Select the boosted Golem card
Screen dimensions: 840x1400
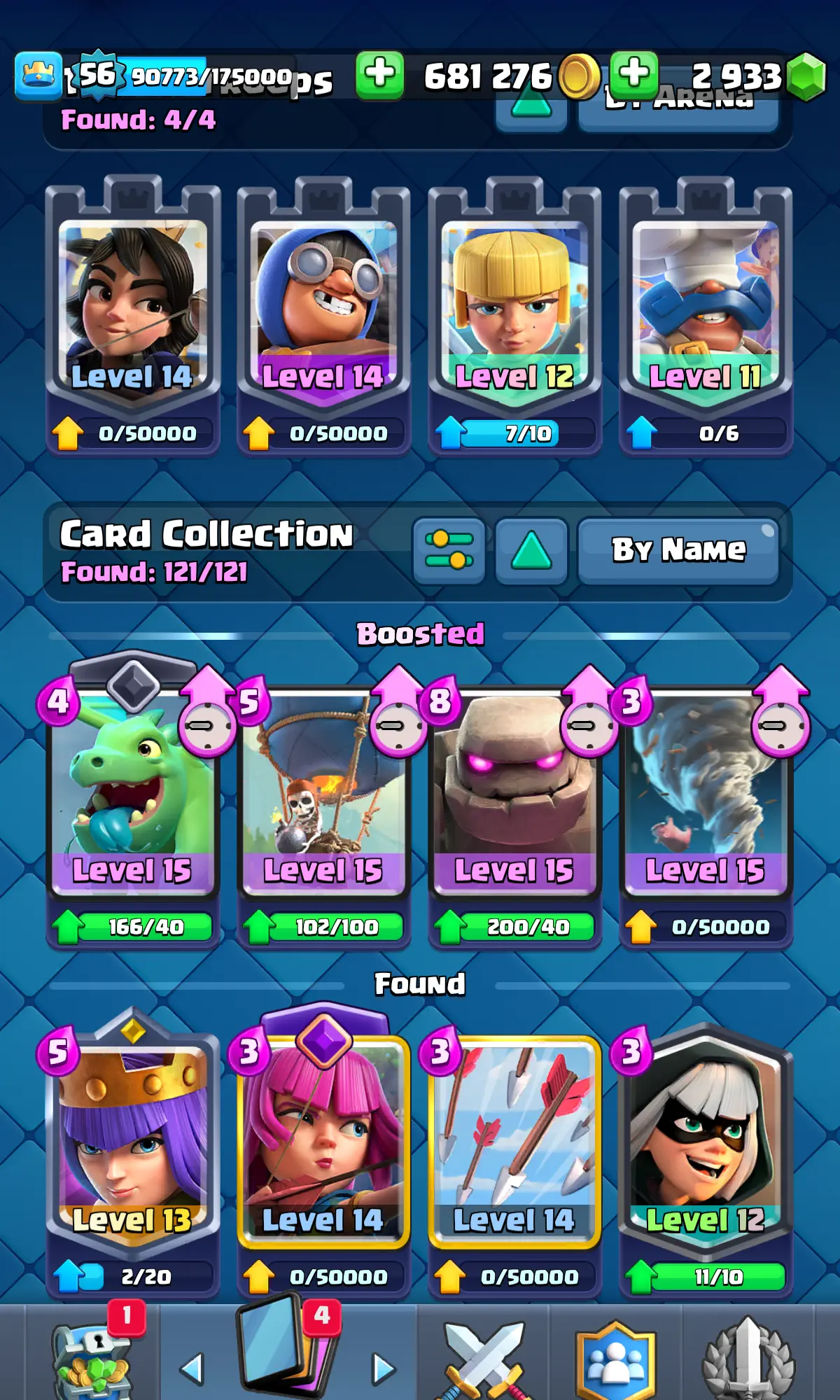tap(514, 791)
